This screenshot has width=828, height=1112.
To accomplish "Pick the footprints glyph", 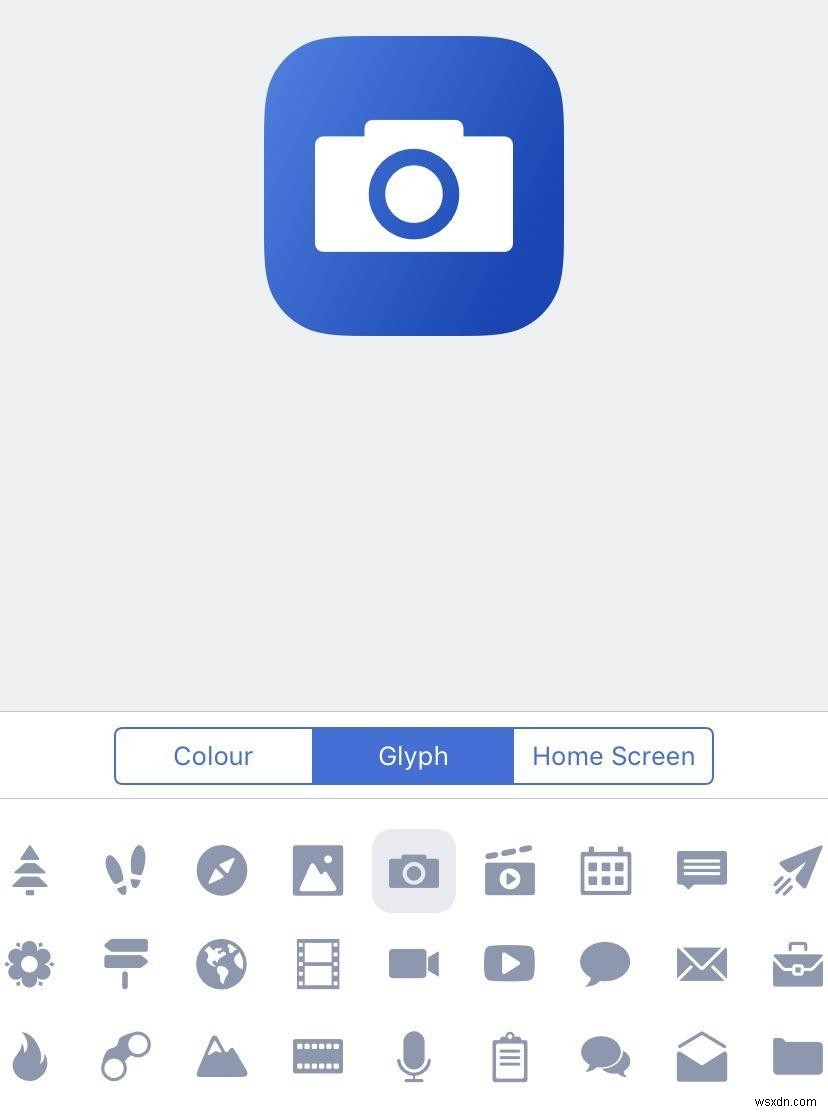I will (125, 870).
